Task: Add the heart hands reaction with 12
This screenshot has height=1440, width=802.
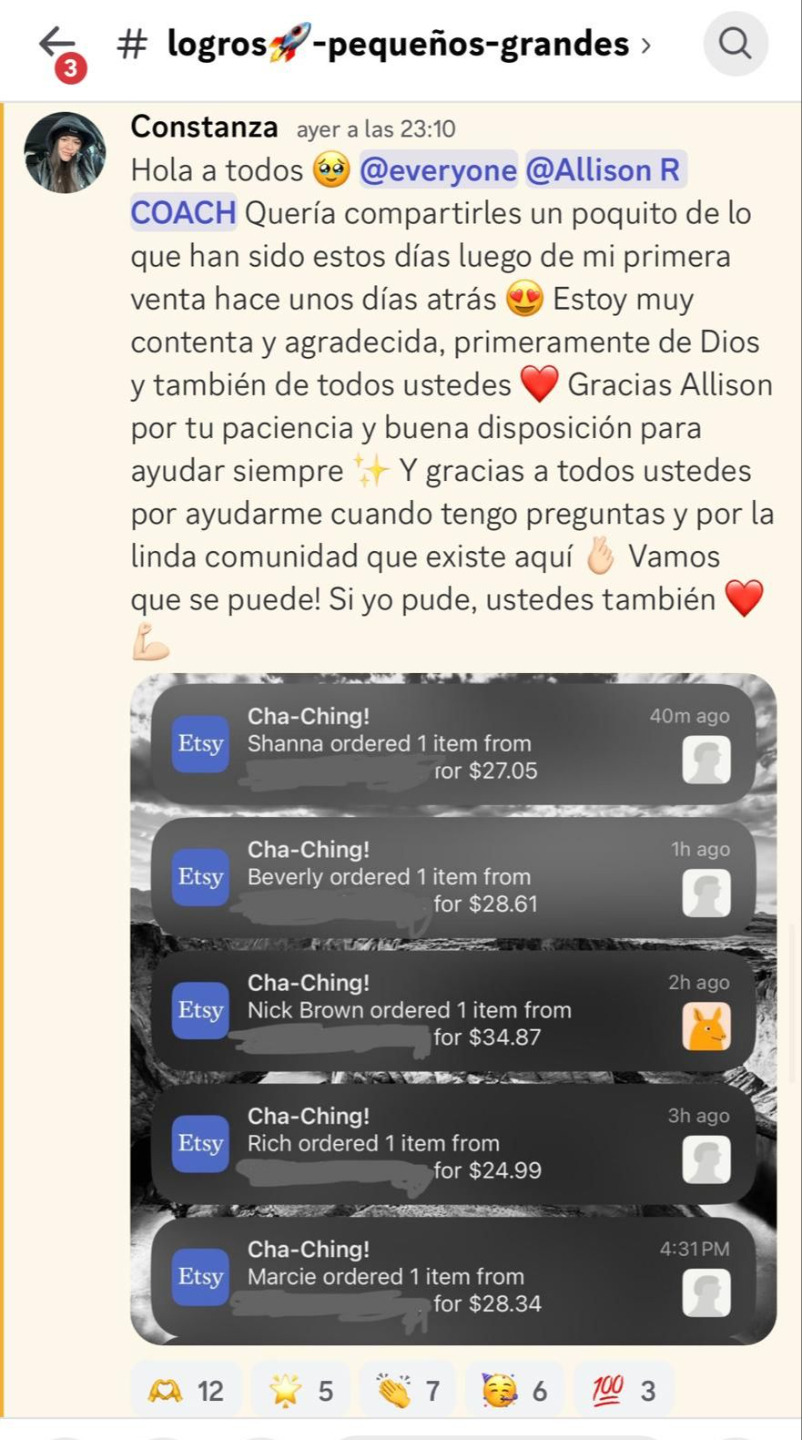Action: pos(186,1391)
